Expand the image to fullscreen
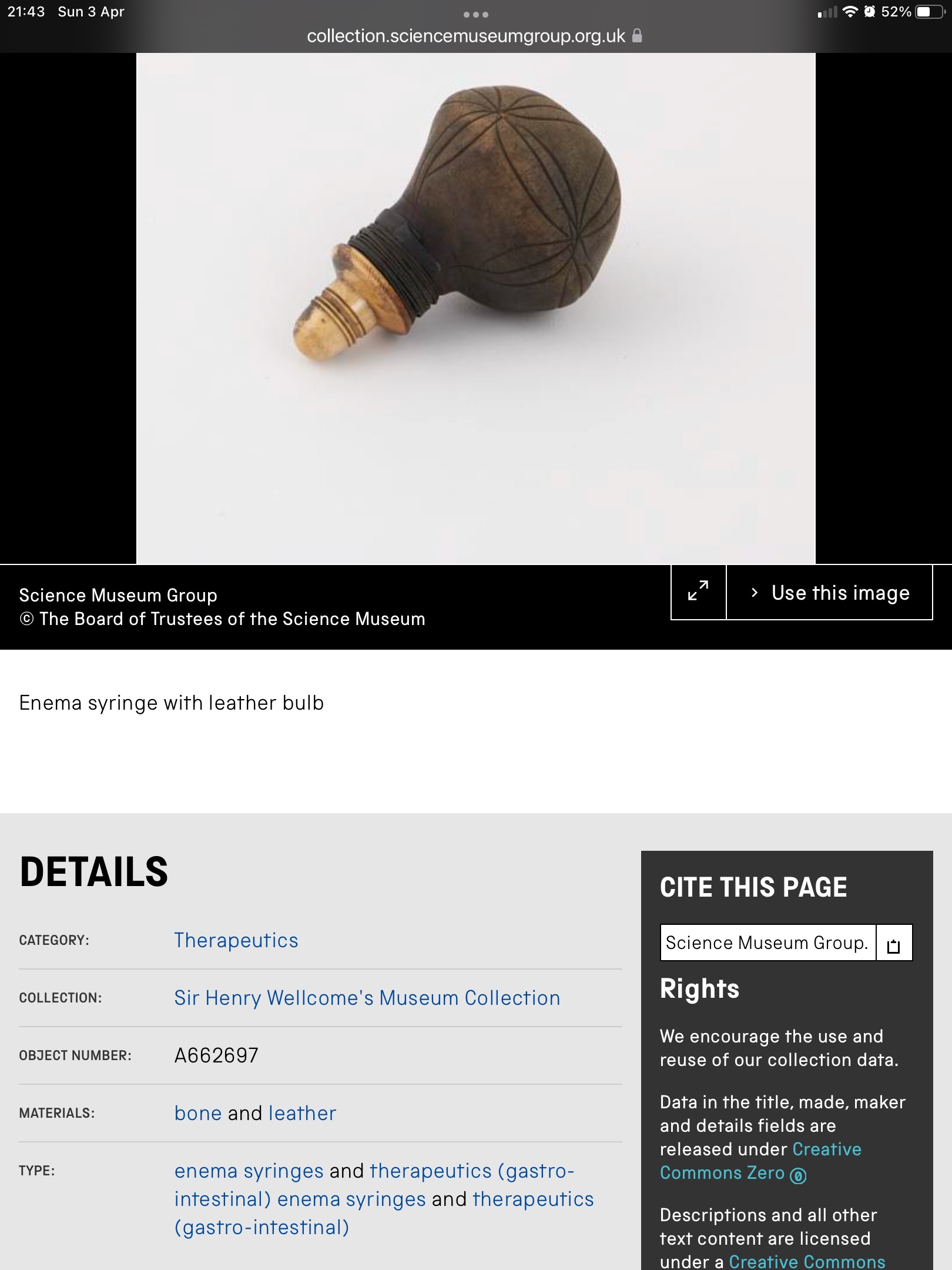 coord(698,591)
